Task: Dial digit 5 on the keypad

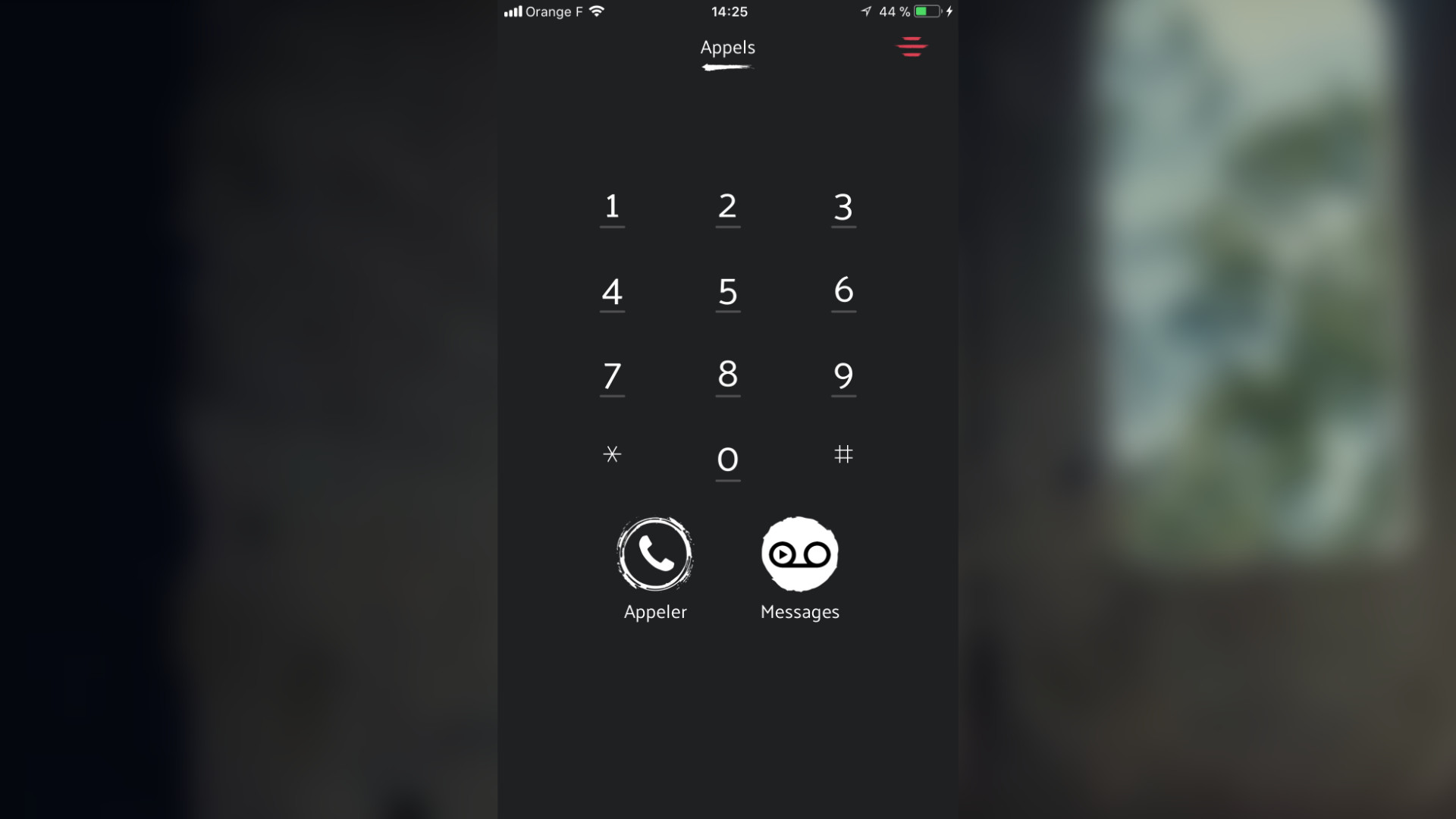Action: tap(727, 292)
